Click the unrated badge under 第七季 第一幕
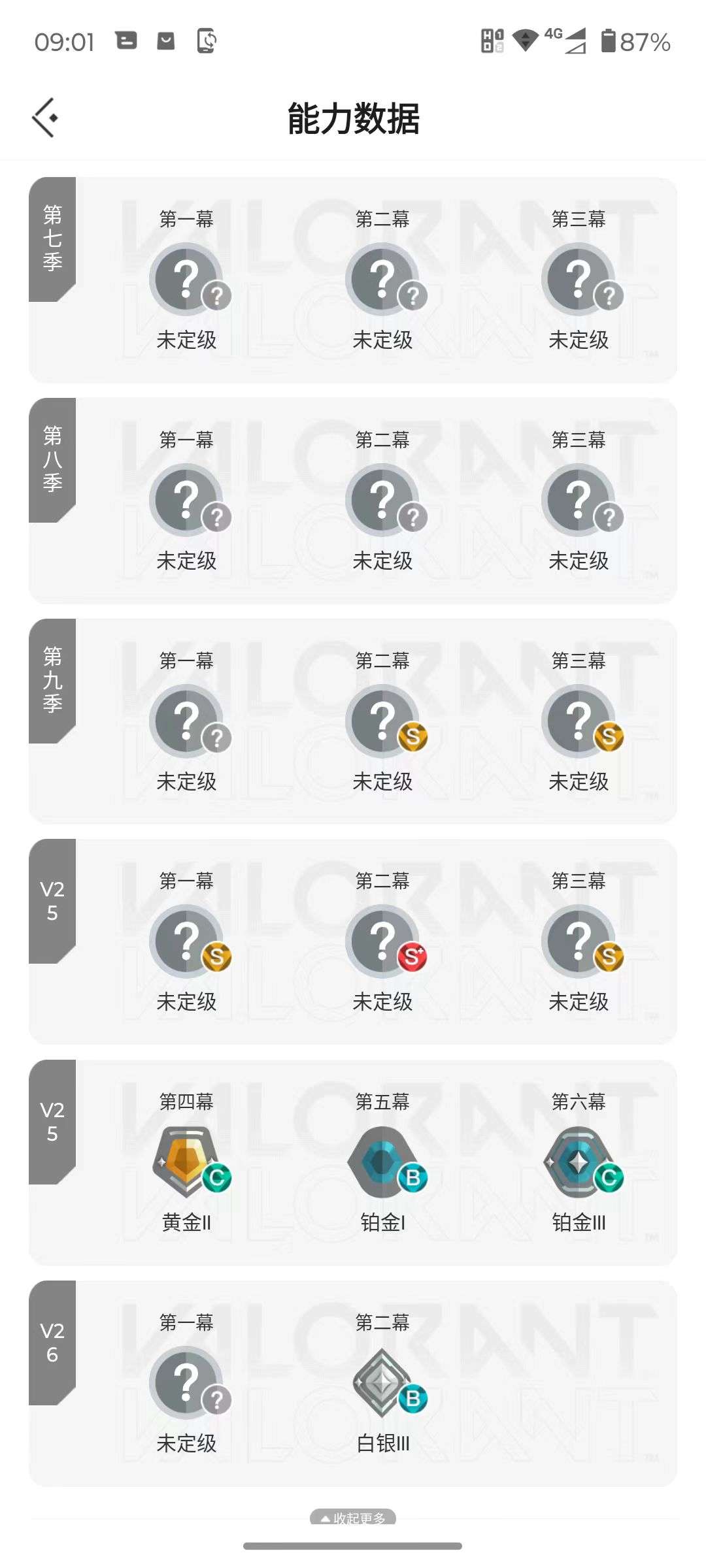The image size is (706, 1568). (188, 278)
